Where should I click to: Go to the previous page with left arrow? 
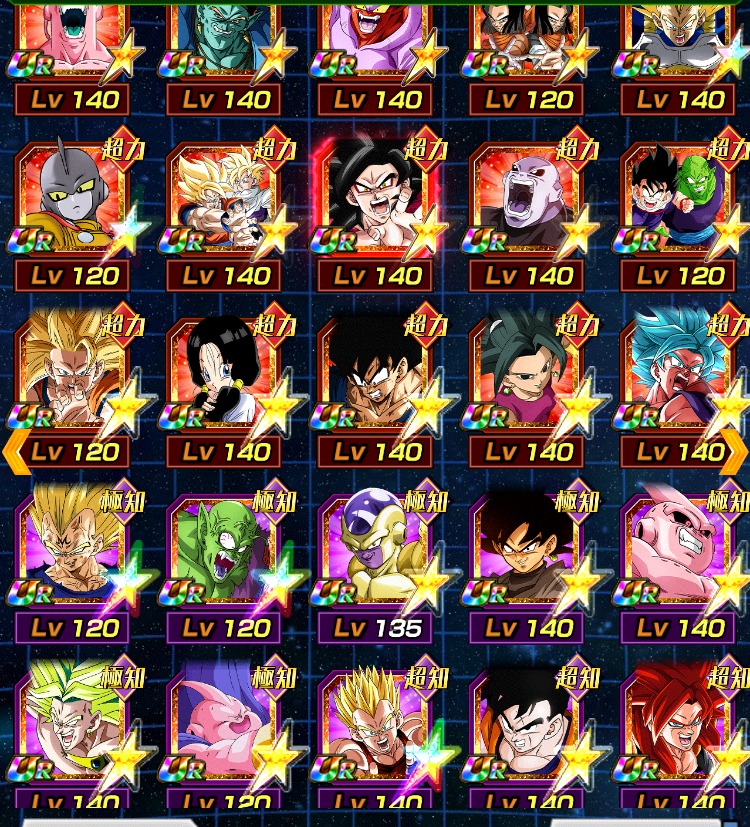(x=14, y=451)
